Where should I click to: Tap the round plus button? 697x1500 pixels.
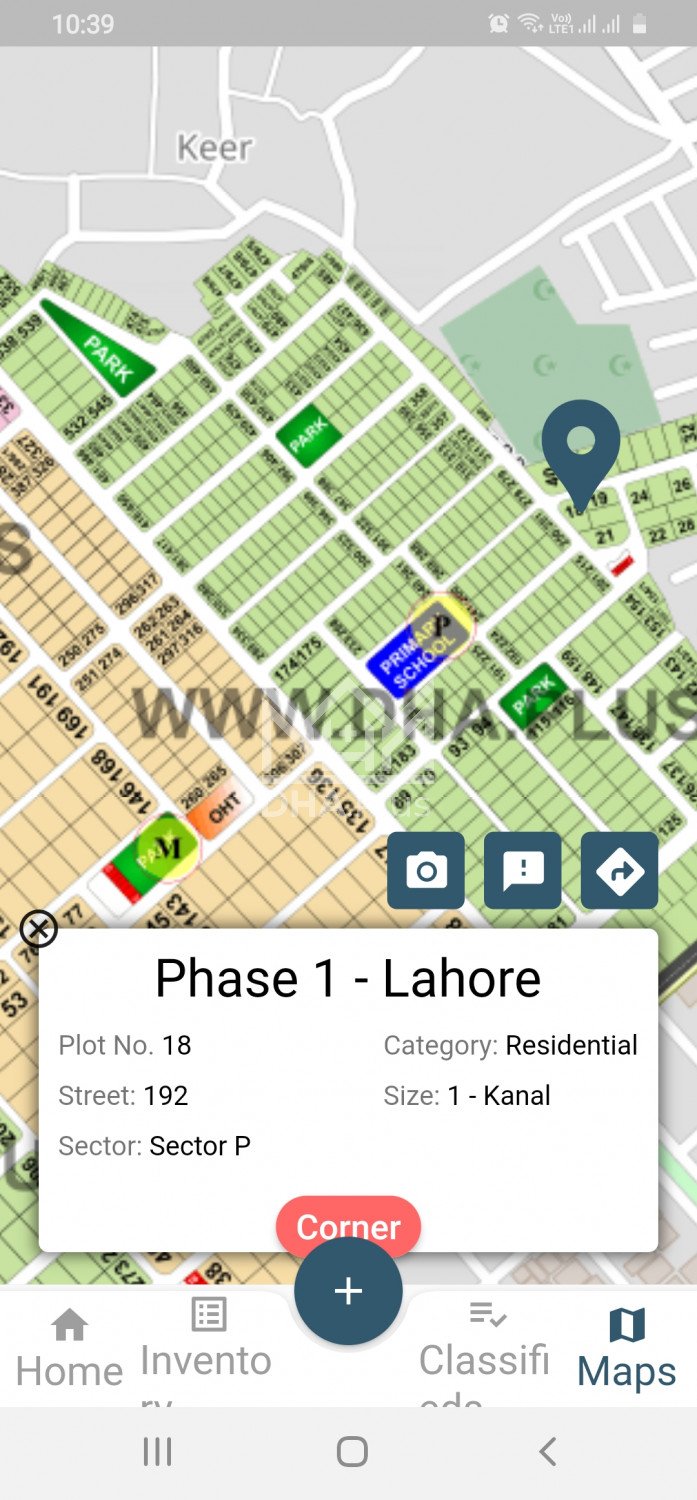tap(348, 1291)
